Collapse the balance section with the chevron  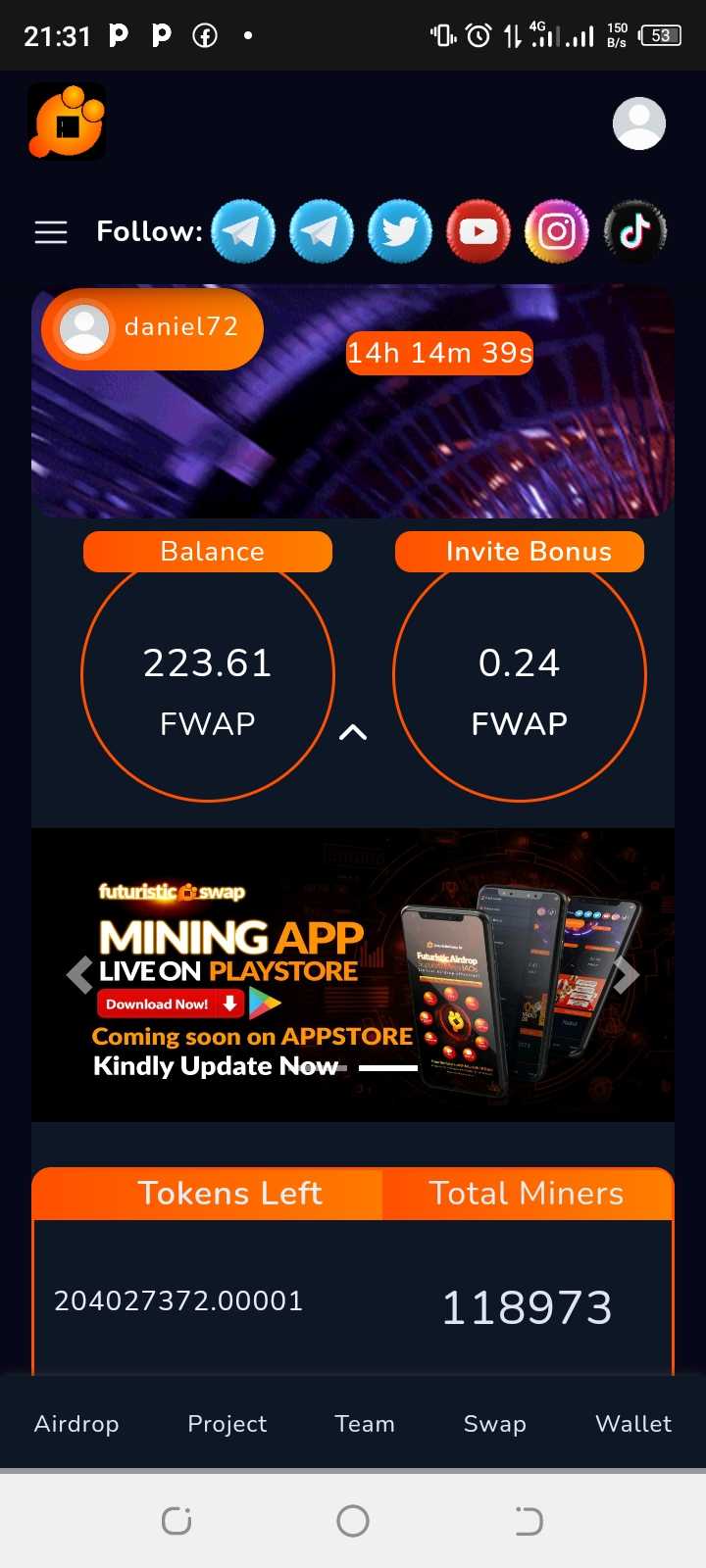[353, 732]
